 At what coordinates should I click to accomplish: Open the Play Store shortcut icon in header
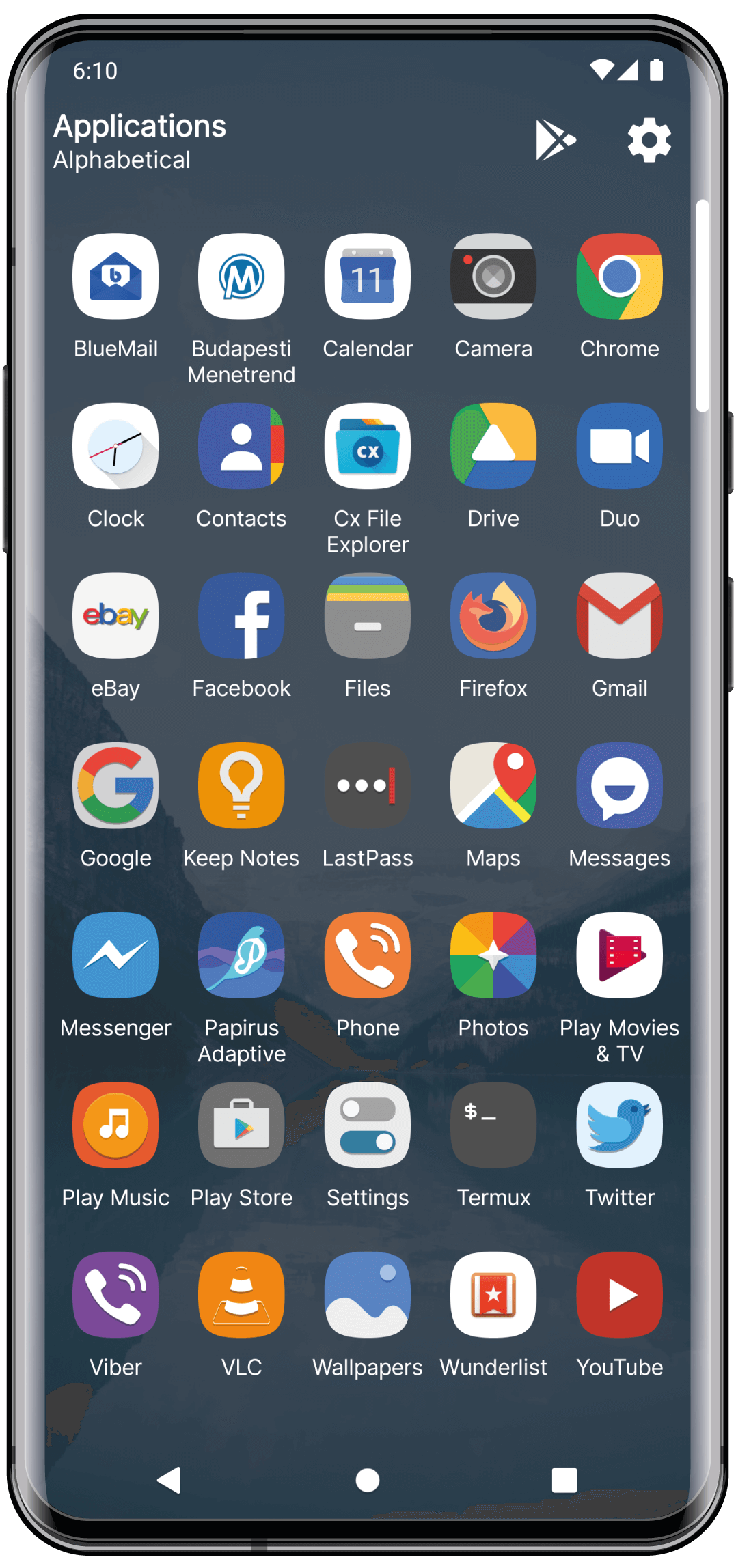(556, 140)
